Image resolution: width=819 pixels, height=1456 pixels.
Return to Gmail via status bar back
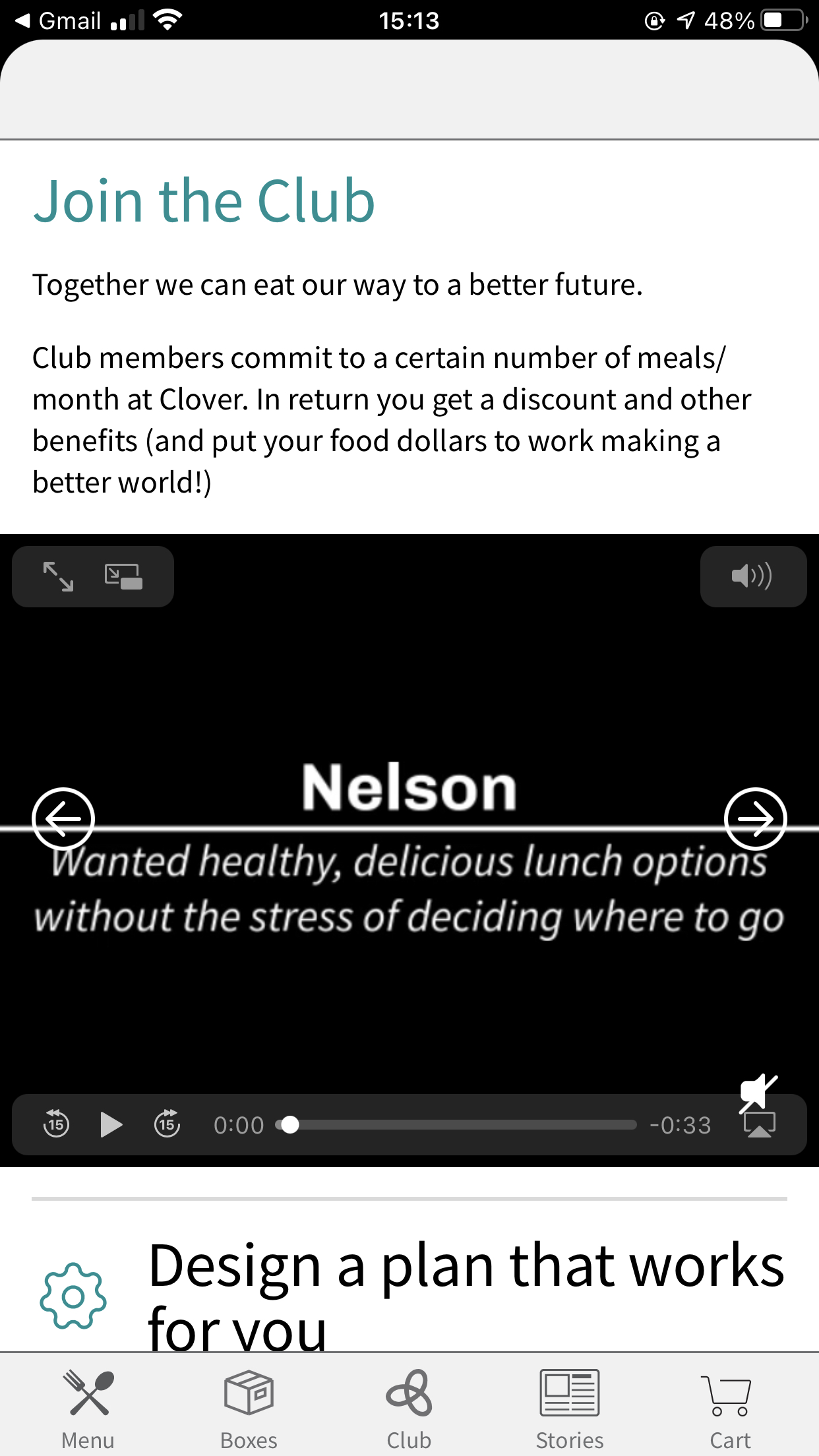point(58,20)
